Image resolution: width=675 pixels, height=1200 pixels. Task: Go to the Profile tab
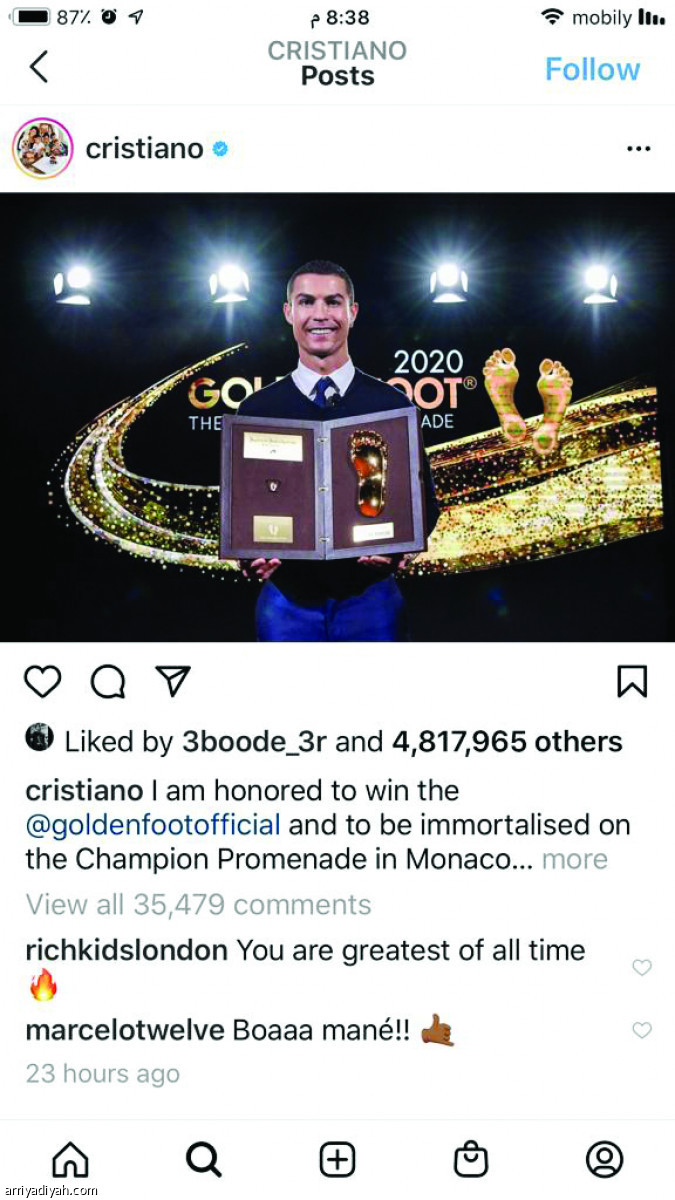click(604, 1160)
